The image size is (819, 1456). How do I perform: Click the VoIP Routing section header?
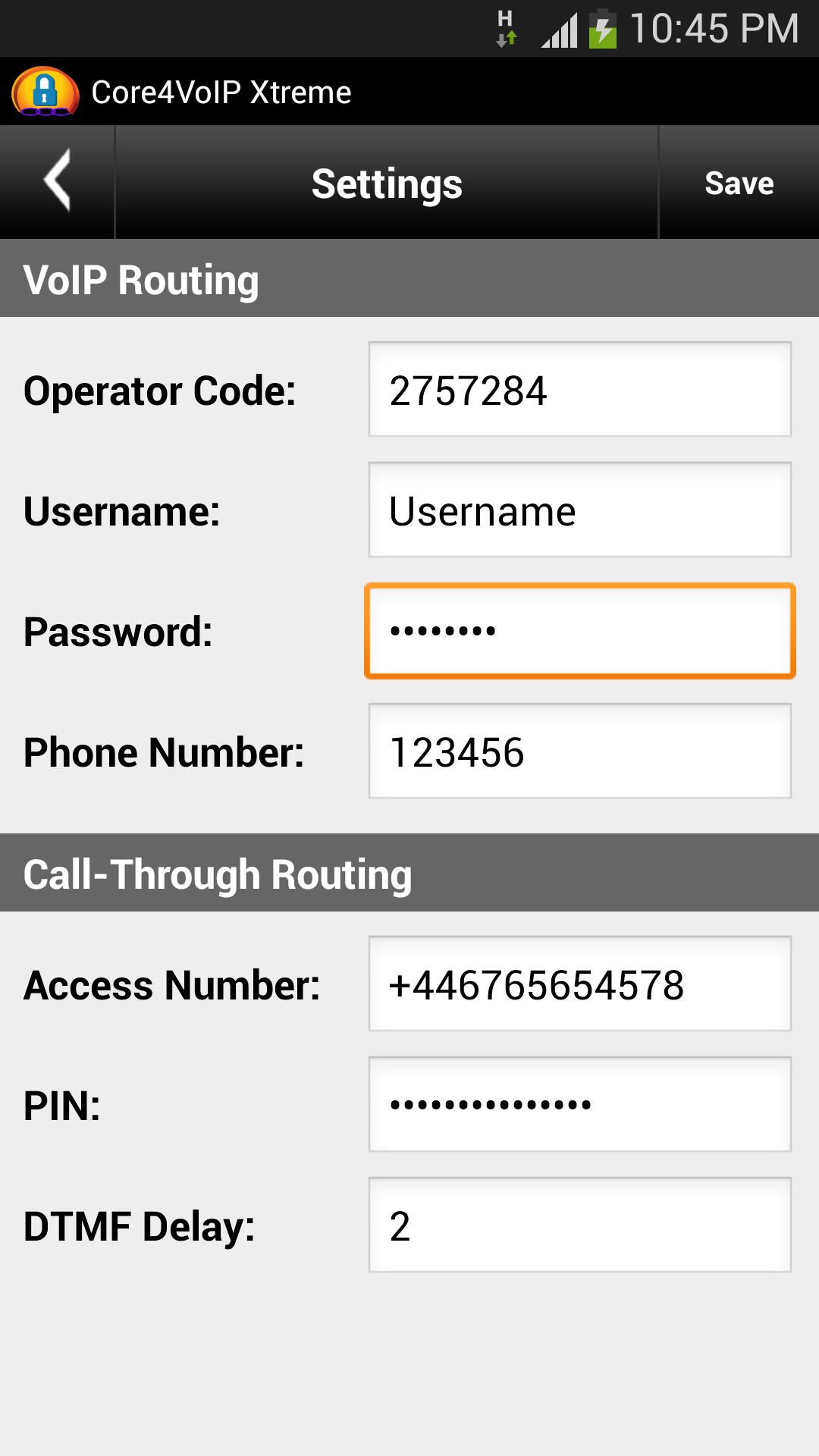click(143, 278)
